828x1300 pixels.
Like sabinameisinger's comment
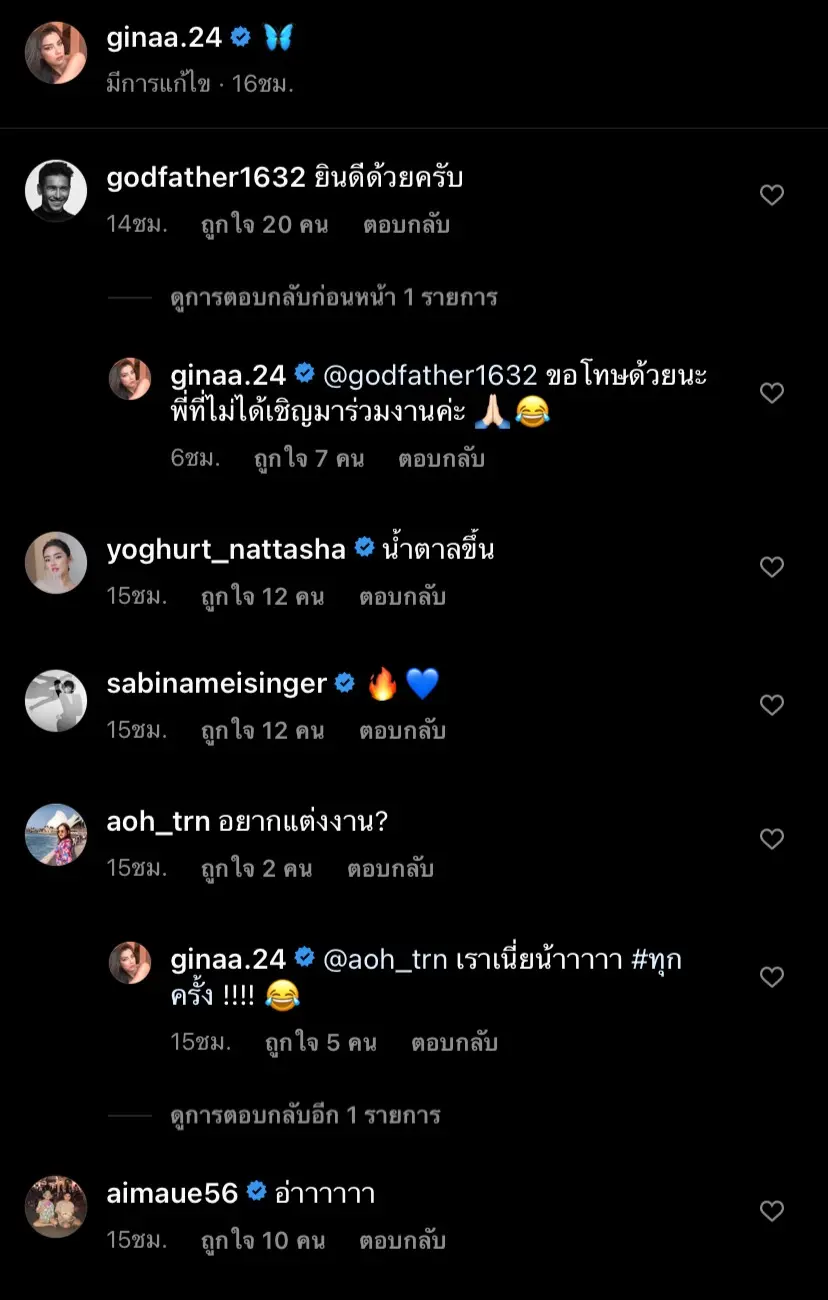[x=772, y=705]
